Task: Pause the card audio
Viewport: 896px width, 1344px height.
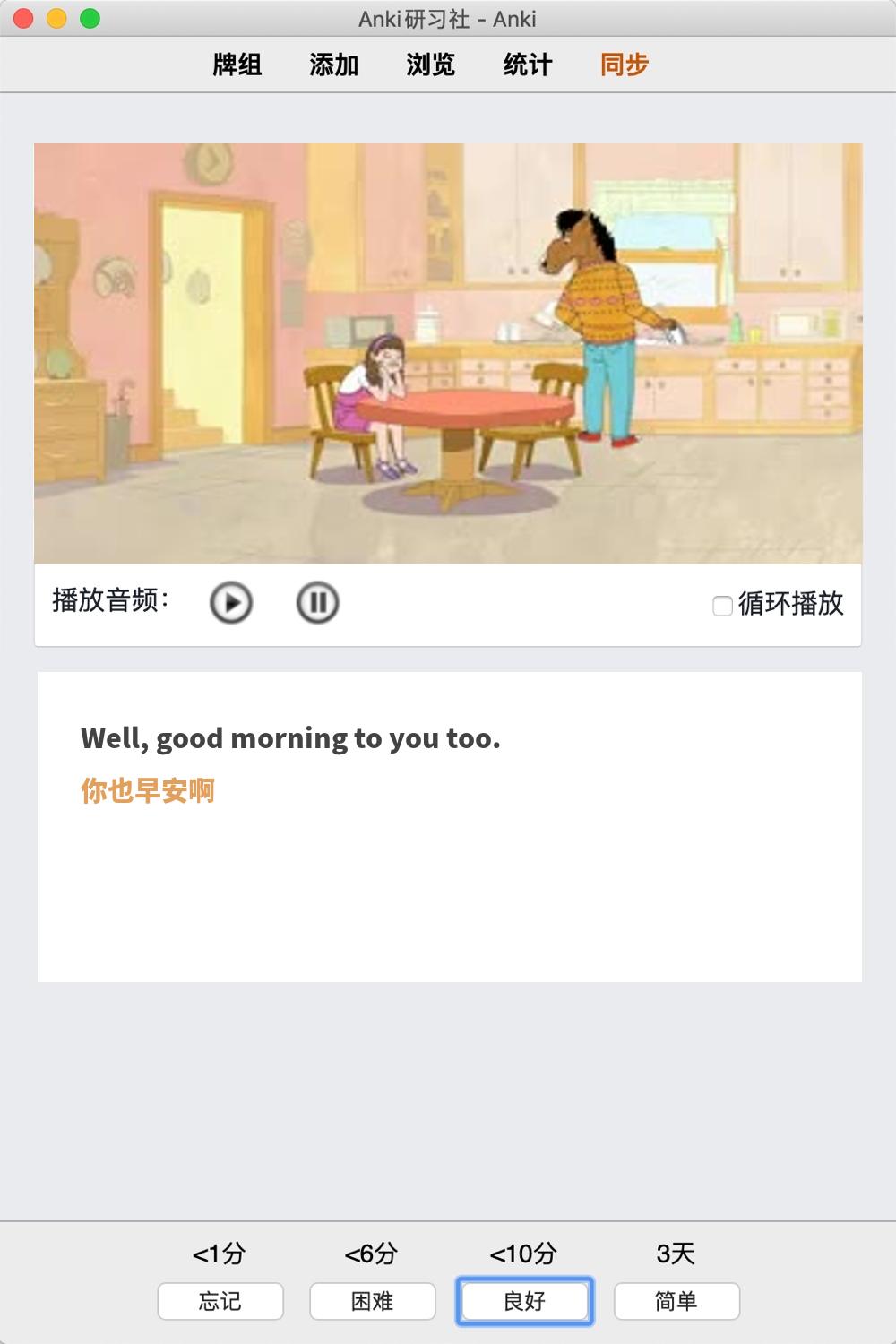Action: pos(317,603)
